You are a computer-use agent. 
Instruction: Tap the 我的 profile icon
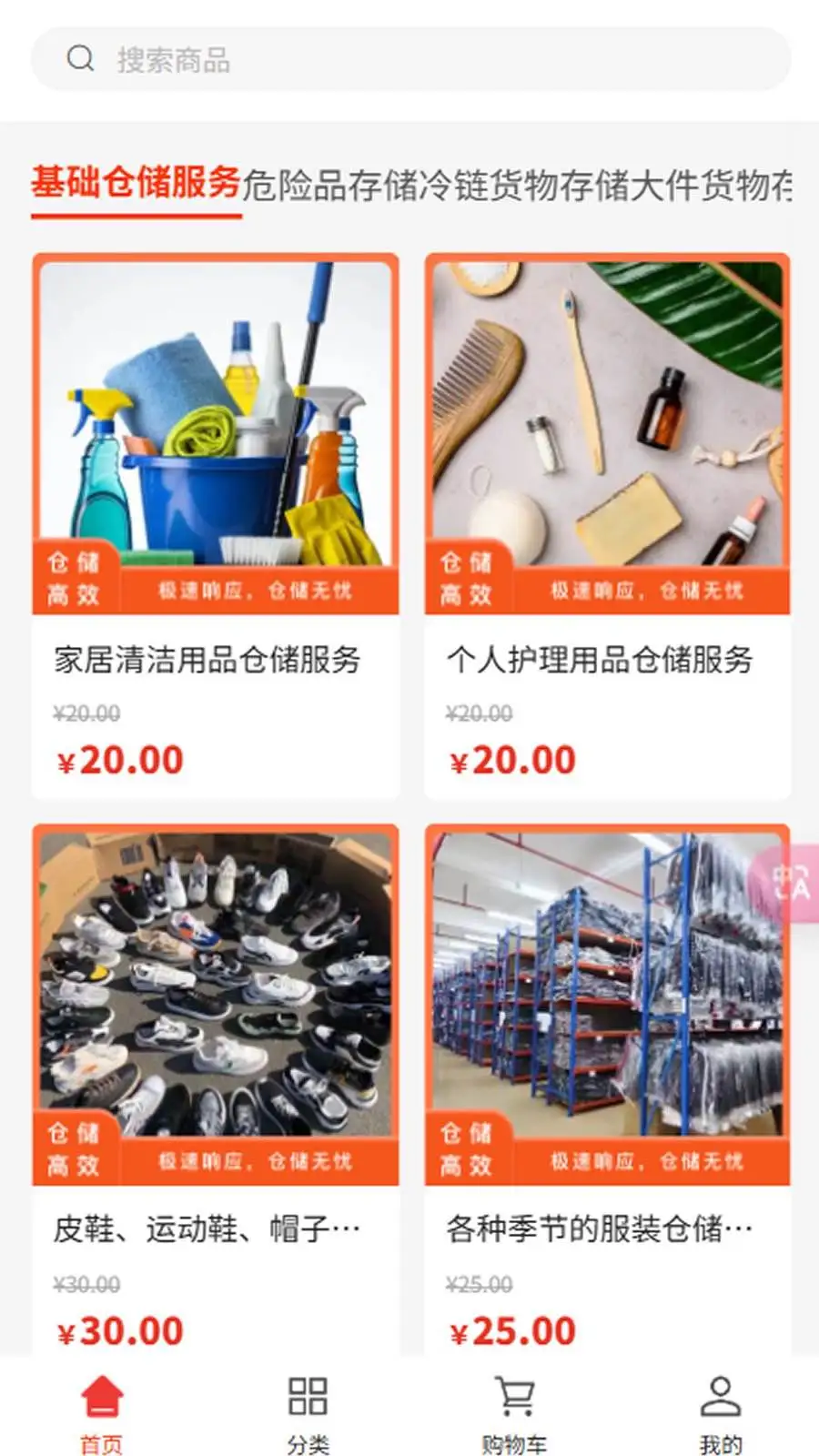(719, 1392)
